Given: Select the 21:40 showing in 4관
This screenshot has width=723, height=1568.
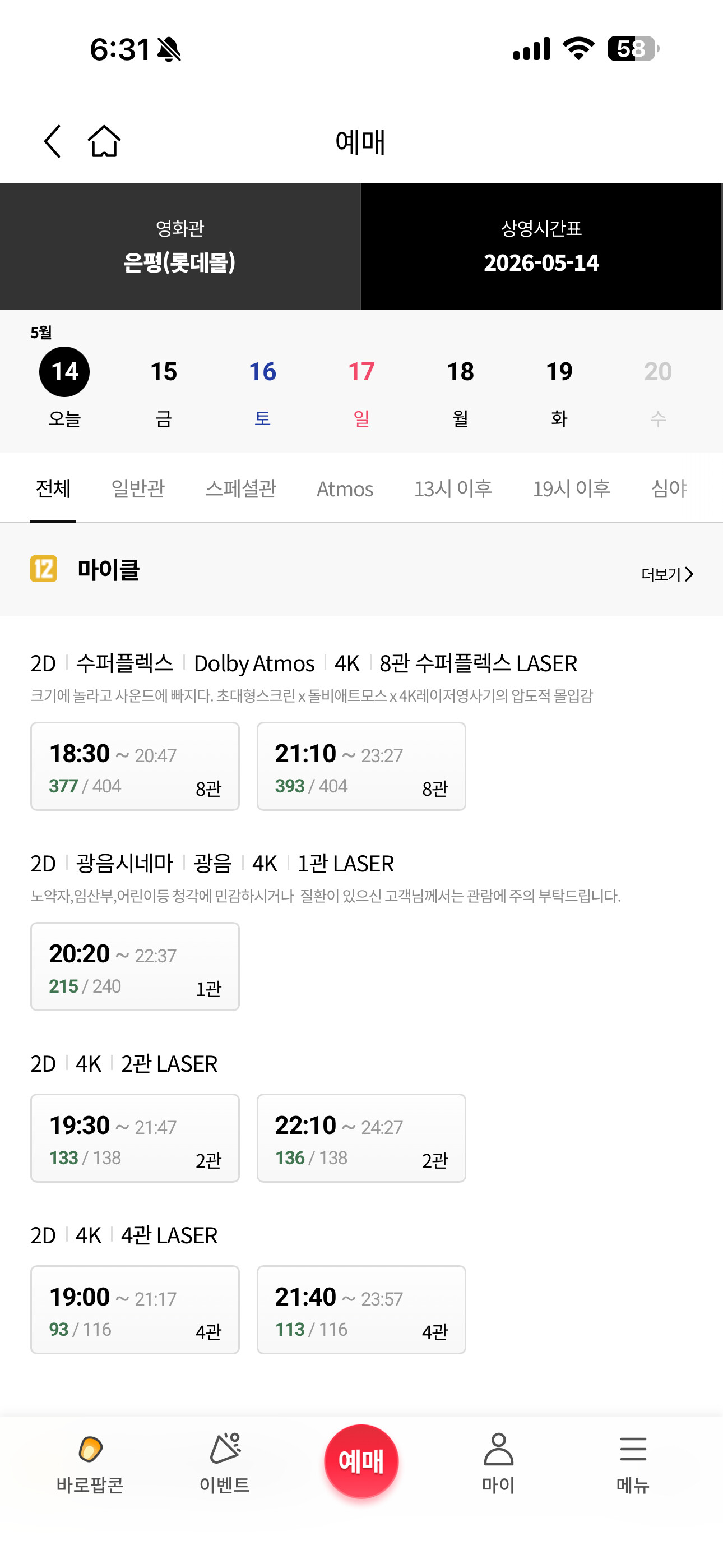Looking at the screenshot, I should 361,1310.
